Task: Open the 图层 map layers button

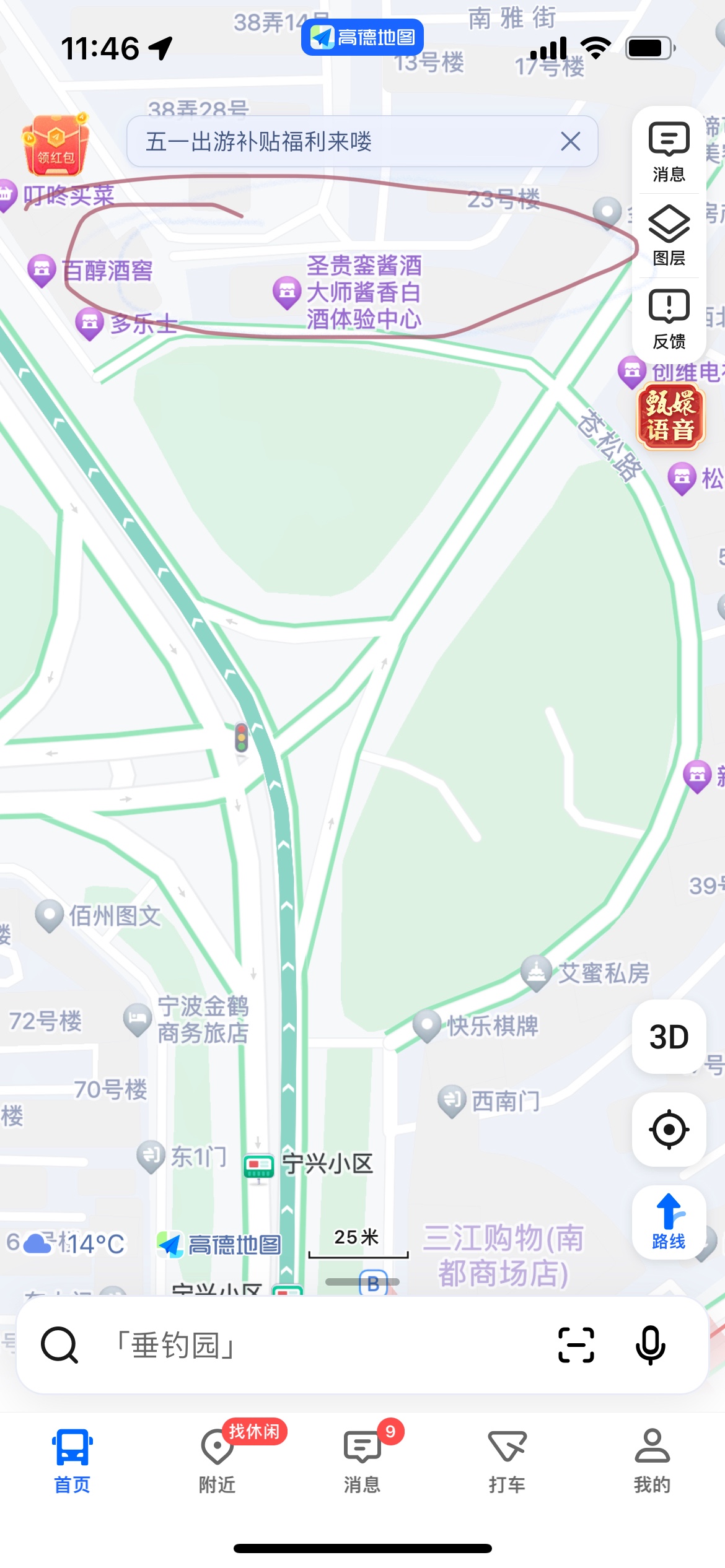Action: point(669,235)
